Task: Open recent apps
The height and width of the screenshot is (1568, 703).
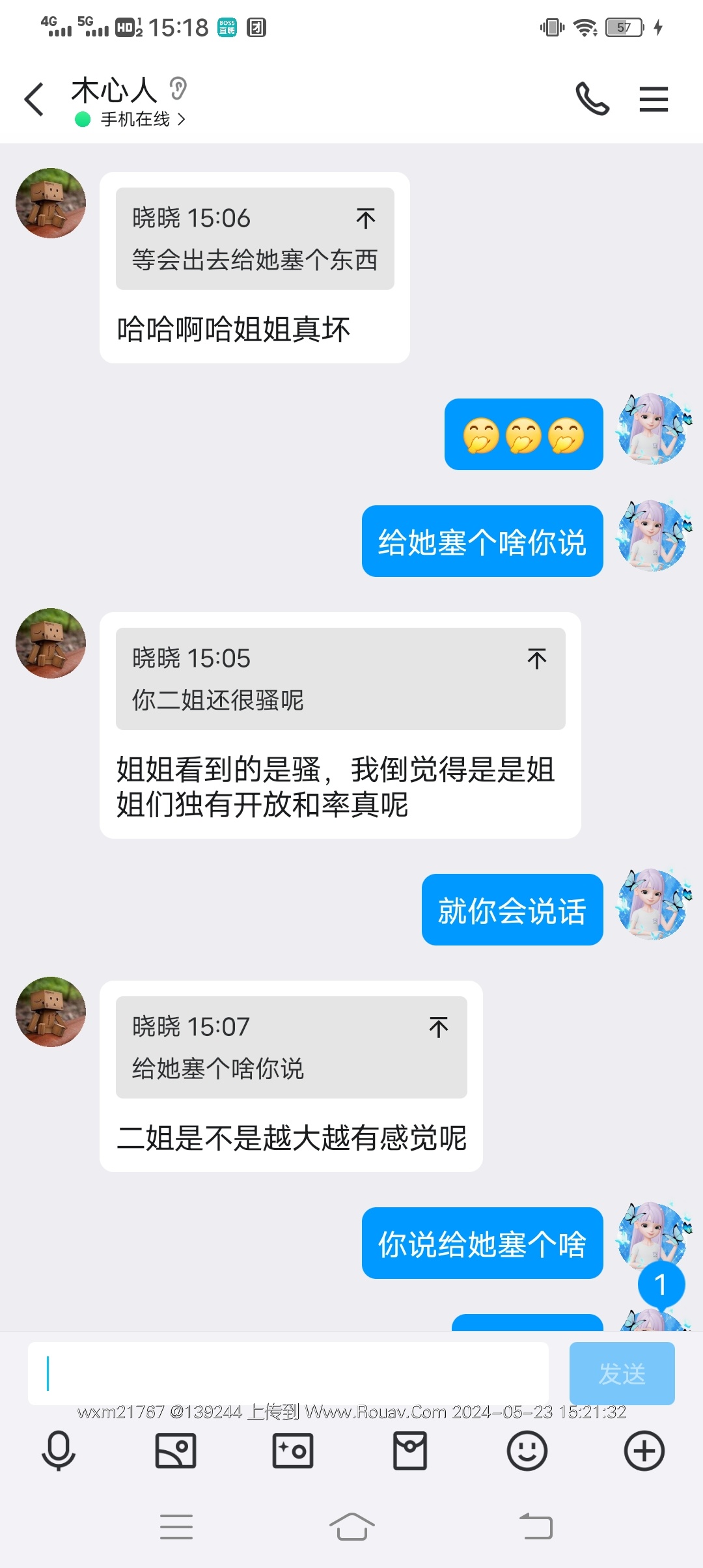Action: click(176, 1526)
